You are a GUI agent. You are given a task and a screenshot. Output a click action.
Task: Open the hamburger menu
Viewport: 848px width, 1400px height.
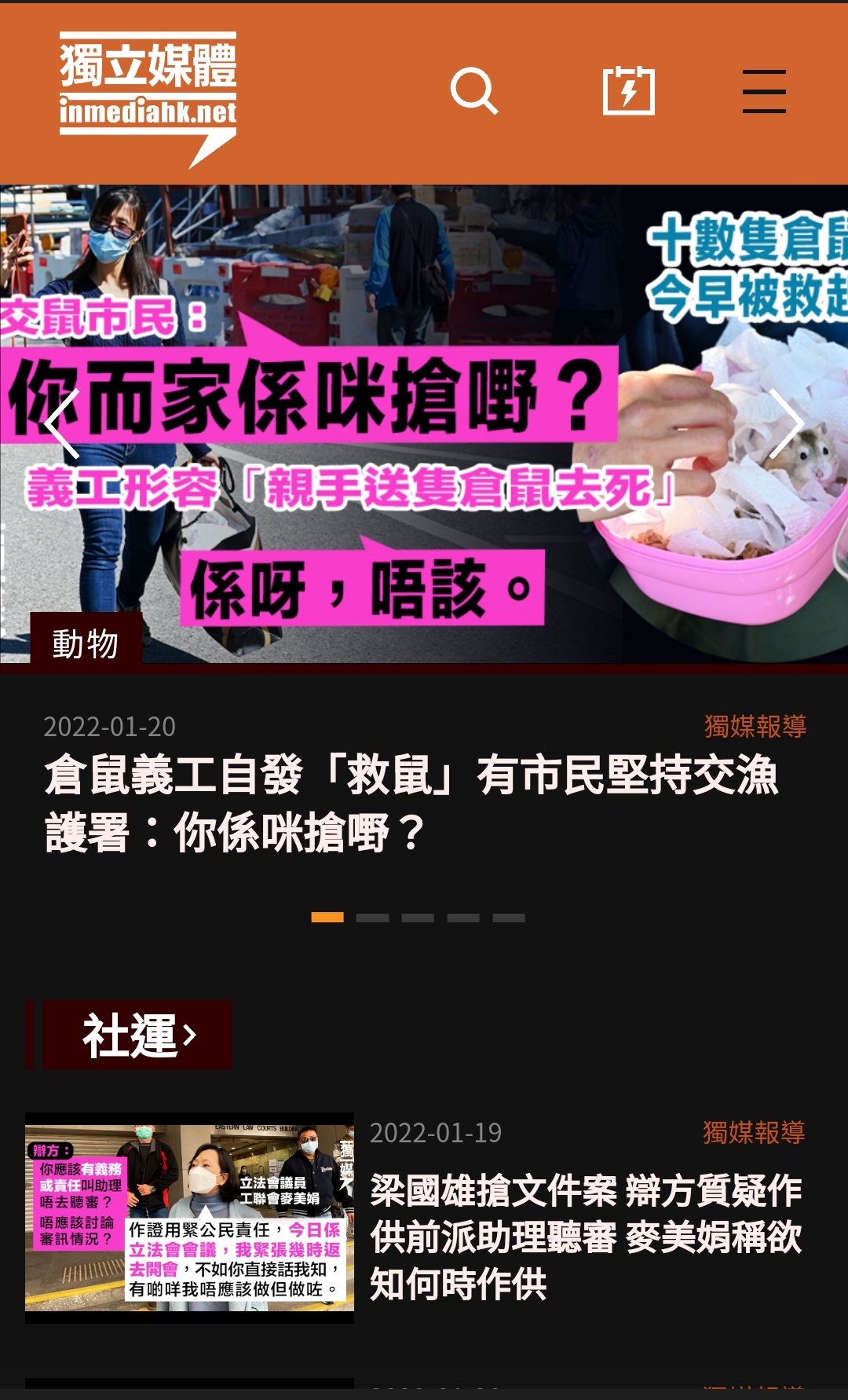point(764,91)
